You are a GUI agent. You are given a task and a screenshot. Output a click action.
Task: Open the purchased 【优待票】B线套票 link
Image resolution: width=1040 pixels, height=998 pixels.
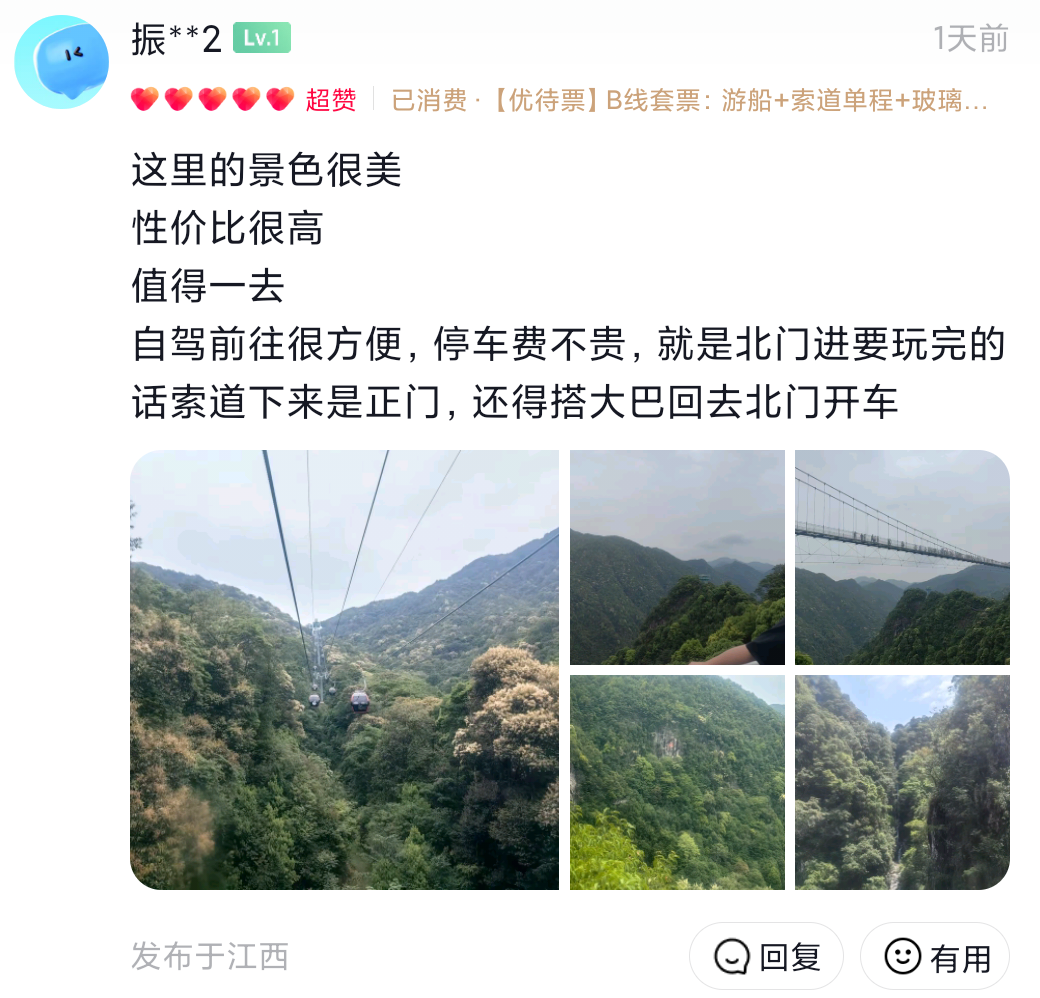[x=690, y=100]
